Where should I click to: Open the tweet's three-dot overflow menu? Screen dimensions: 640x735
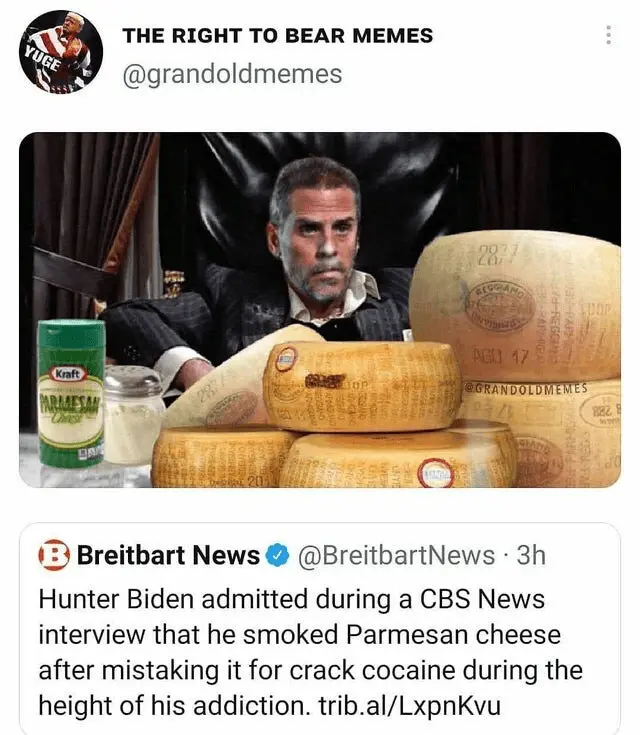(x=608, y=35)
